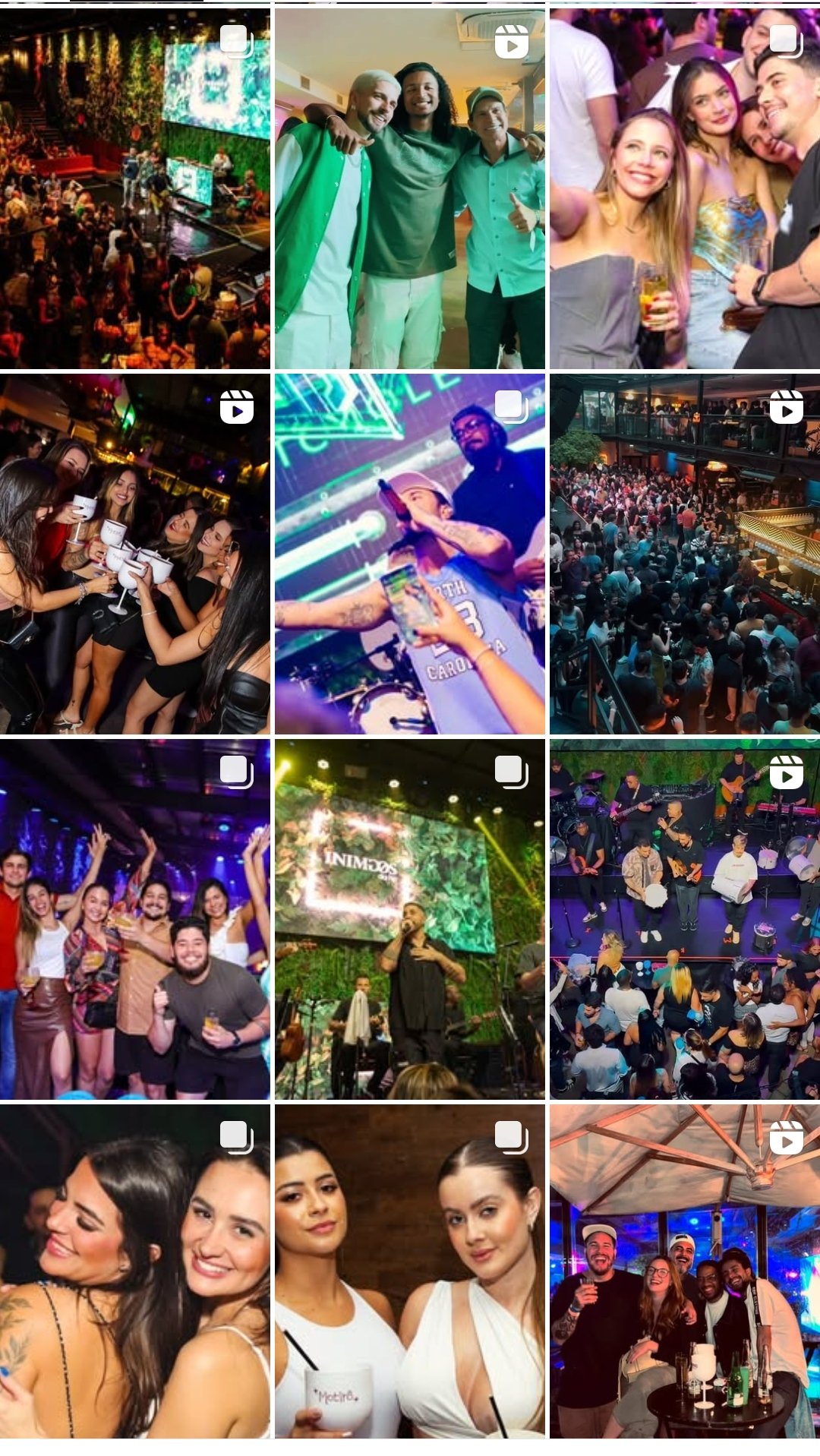Play the reel of three men in green outfits
This screenshot has height=1456, width=820.
[409, 188]
